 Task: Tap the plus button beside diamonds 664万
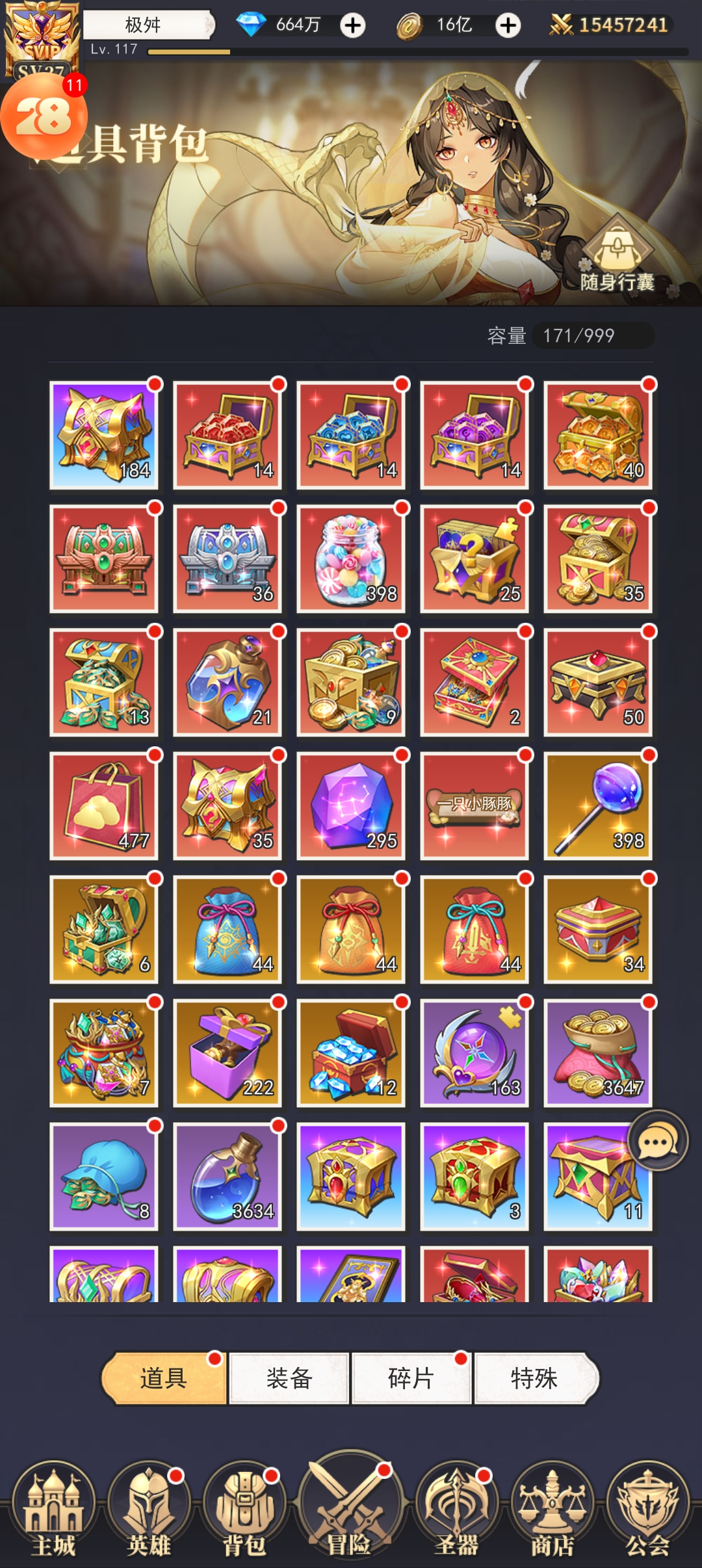[x=353, y=26]
